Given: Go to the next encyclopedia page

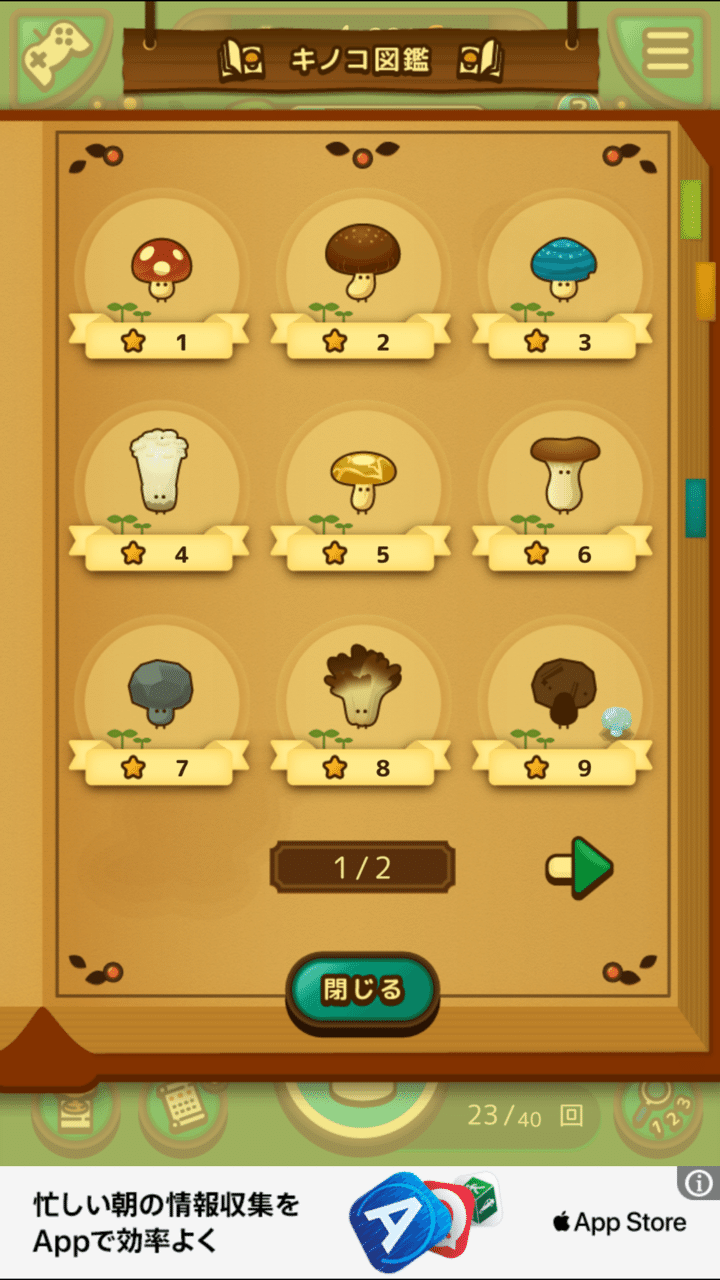Looking at the screenshot, I should [x=581, y=868].
